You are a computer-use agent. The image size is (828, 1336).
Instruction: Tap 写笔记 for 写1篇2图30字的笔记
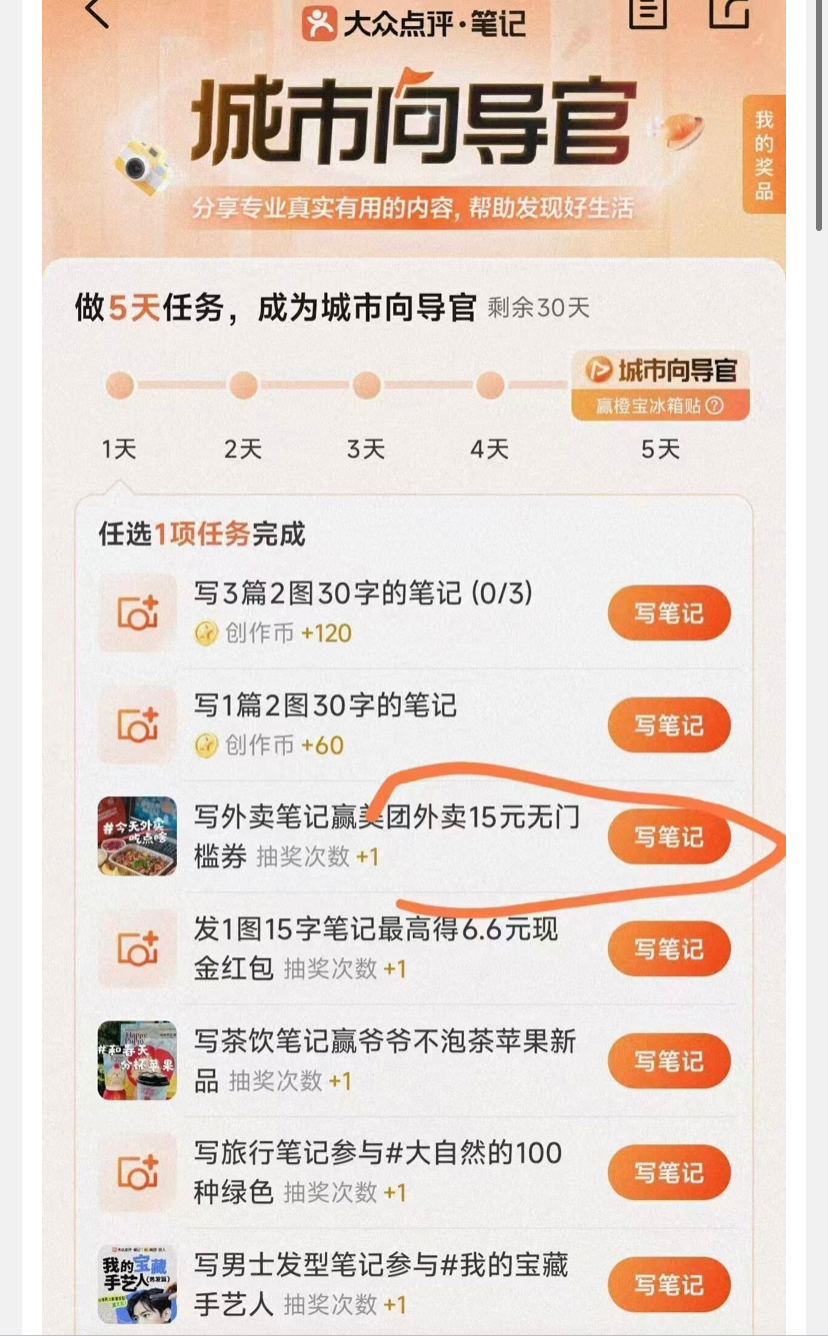669,725
